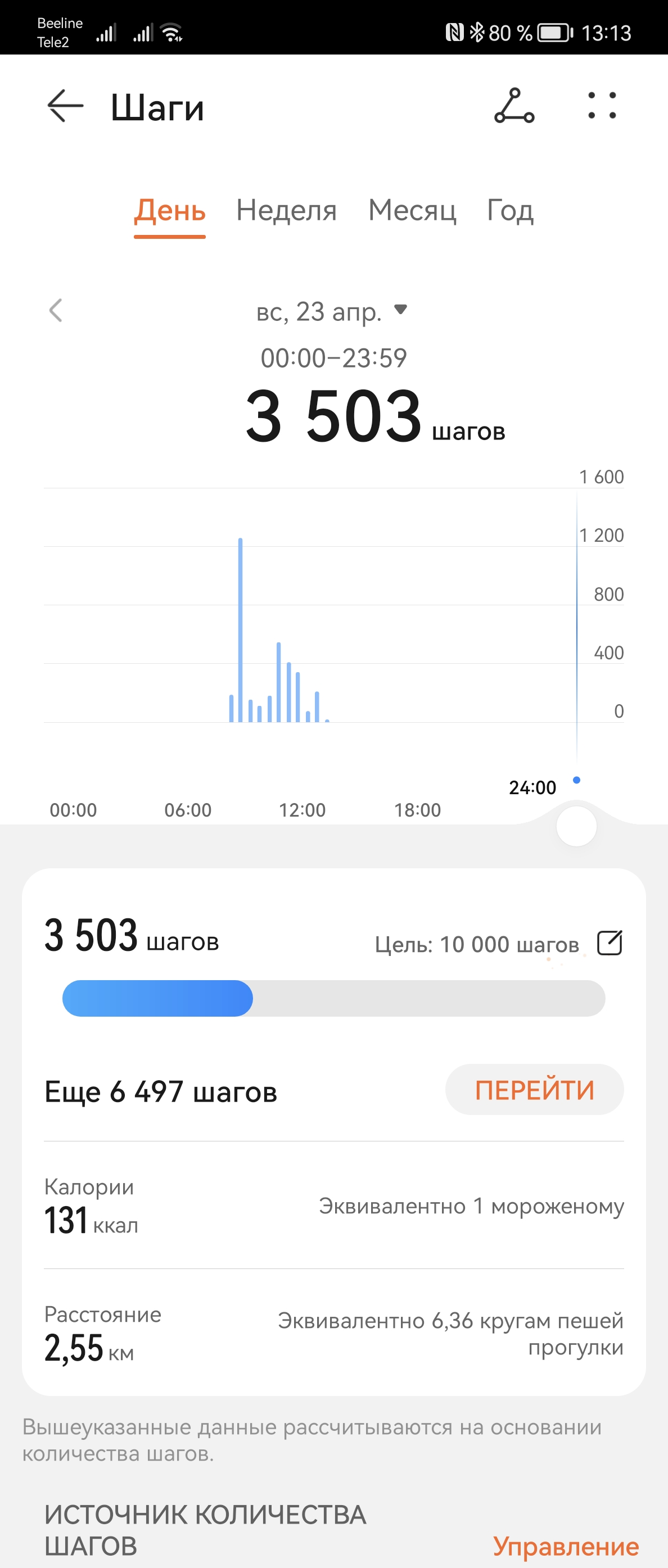The height and width of the screenshot is (1568, 668).
Task: Switch to the Год tab
Action: pos(509,211)
